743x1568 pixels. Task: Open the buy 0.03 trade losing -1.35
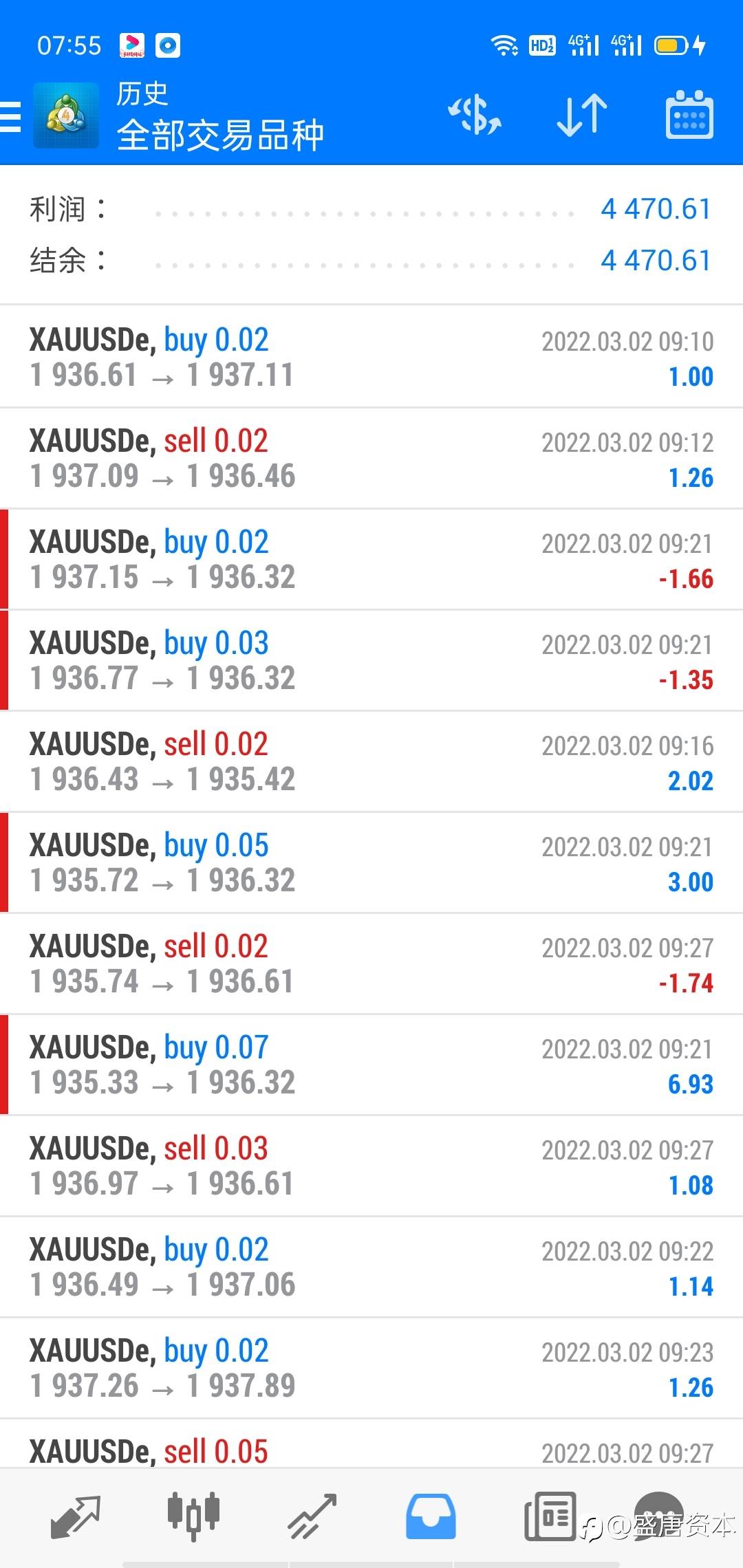371,660
